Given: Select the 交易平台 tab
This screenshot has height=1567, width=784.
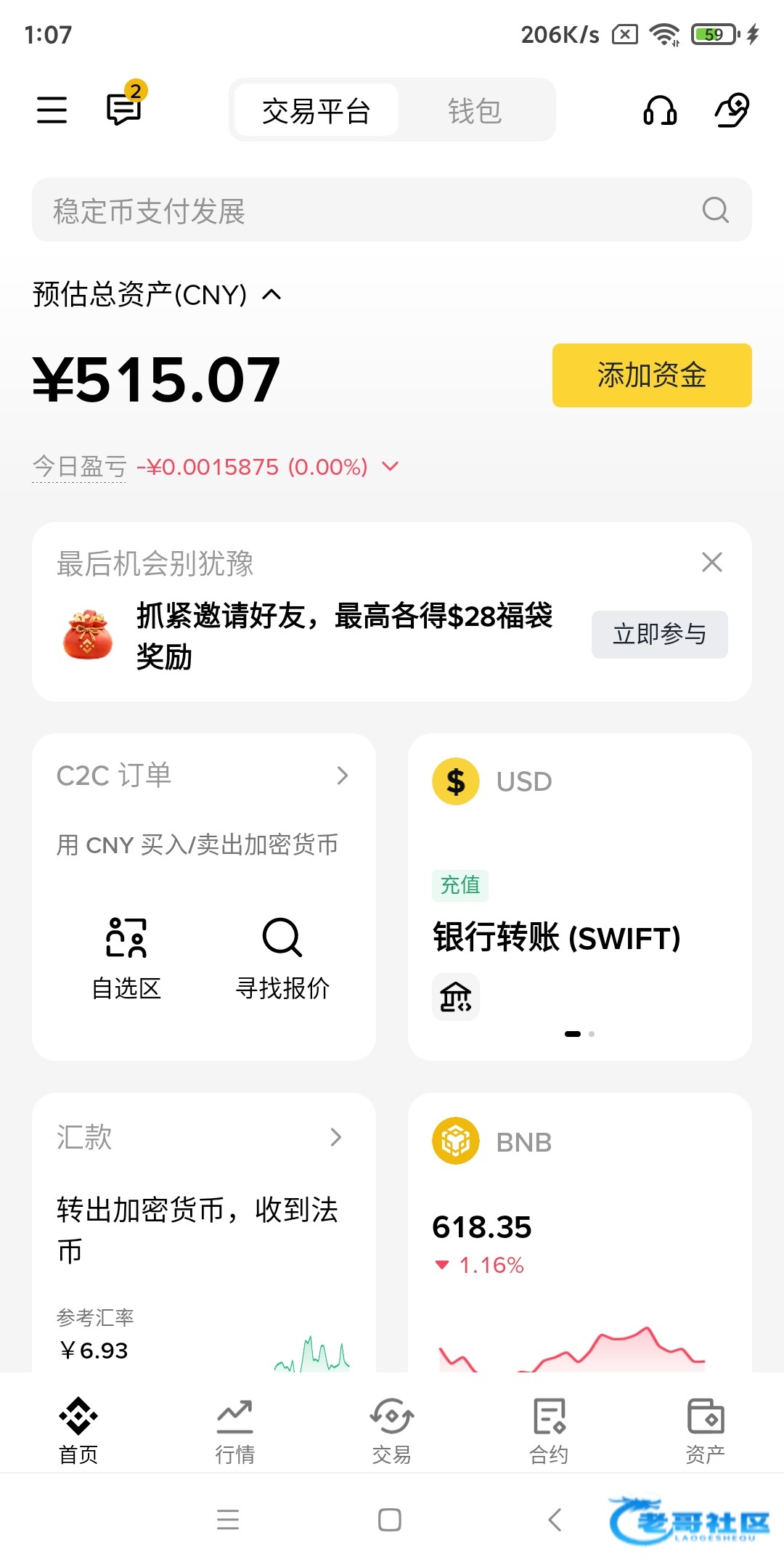Looking at the screenshot, I should coord(316,111).
